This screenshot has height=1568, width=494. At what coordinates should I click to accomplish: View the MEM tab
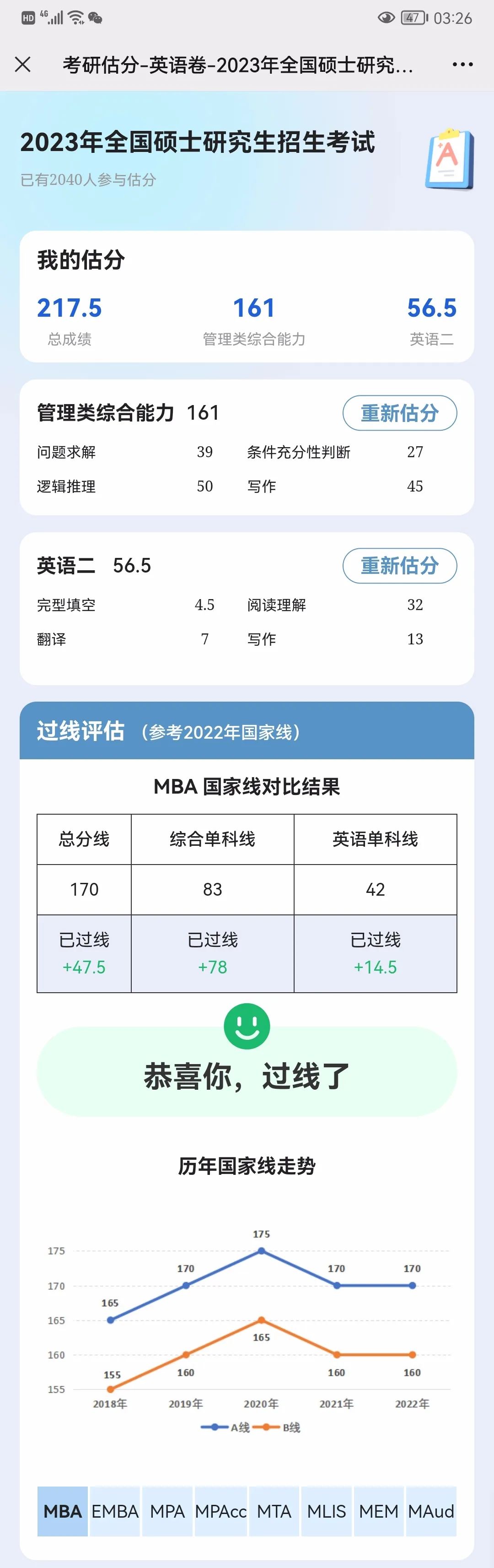point(378,1511)
